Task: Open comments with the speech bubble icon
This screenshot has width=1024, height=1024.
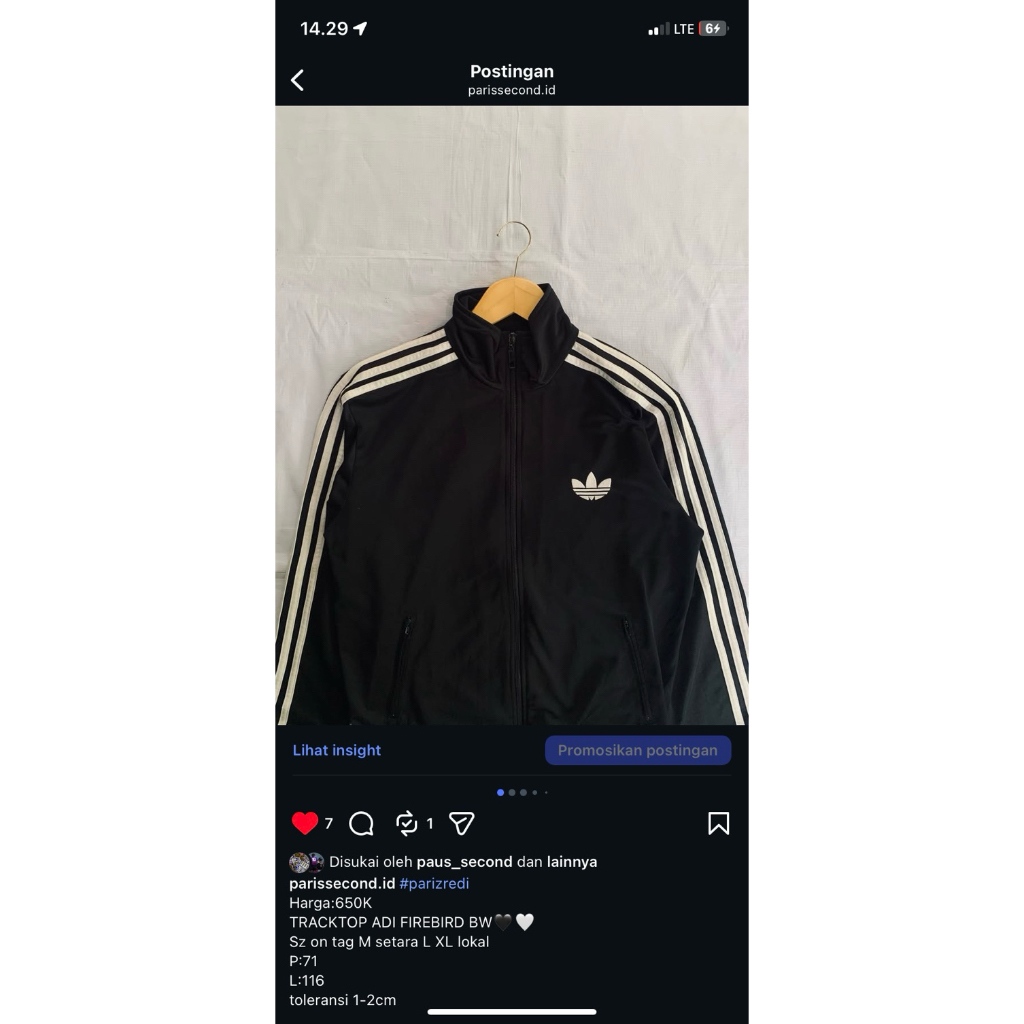Action: (x=361, y=823)
